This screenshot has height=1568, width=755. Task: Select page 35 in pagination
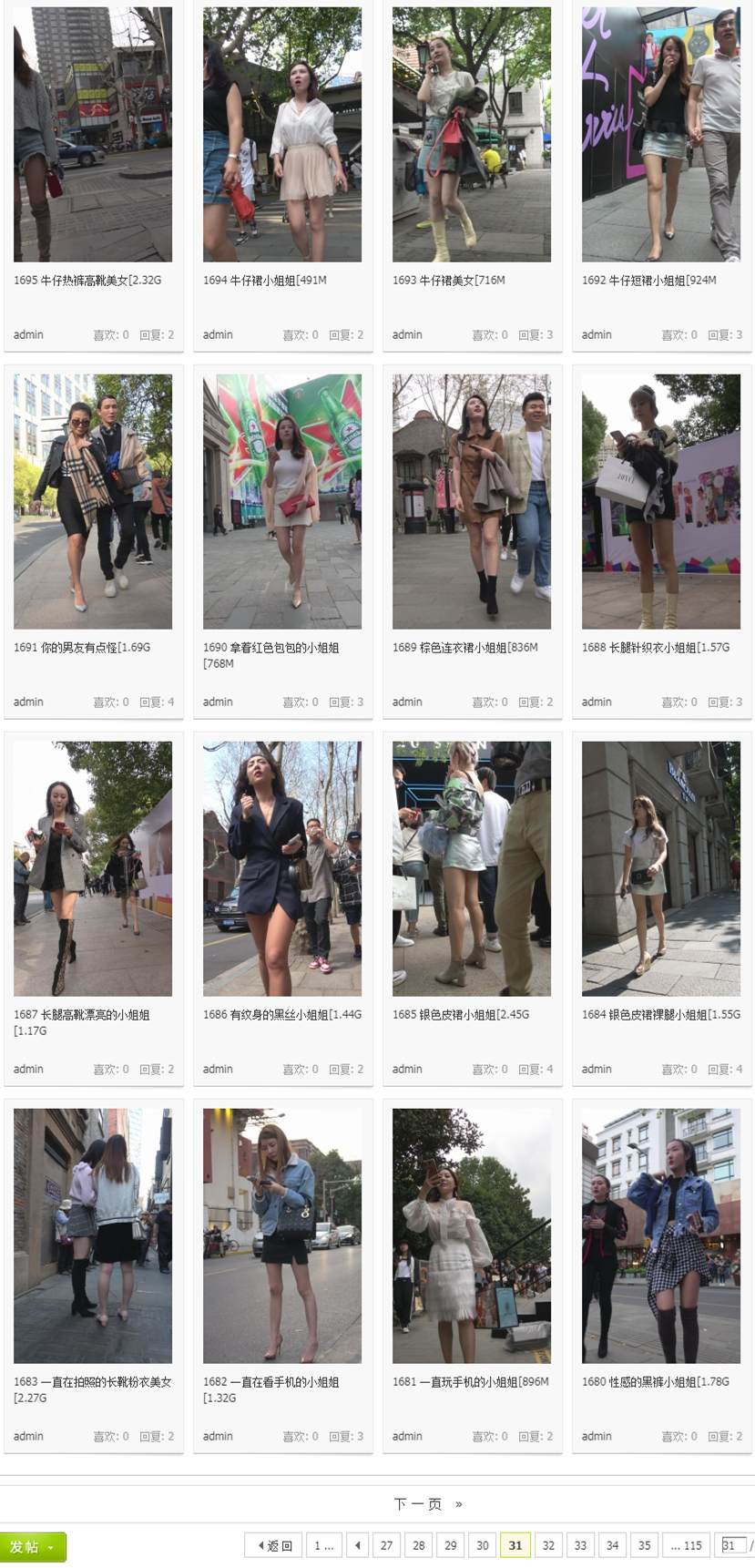pos(644,1546)
